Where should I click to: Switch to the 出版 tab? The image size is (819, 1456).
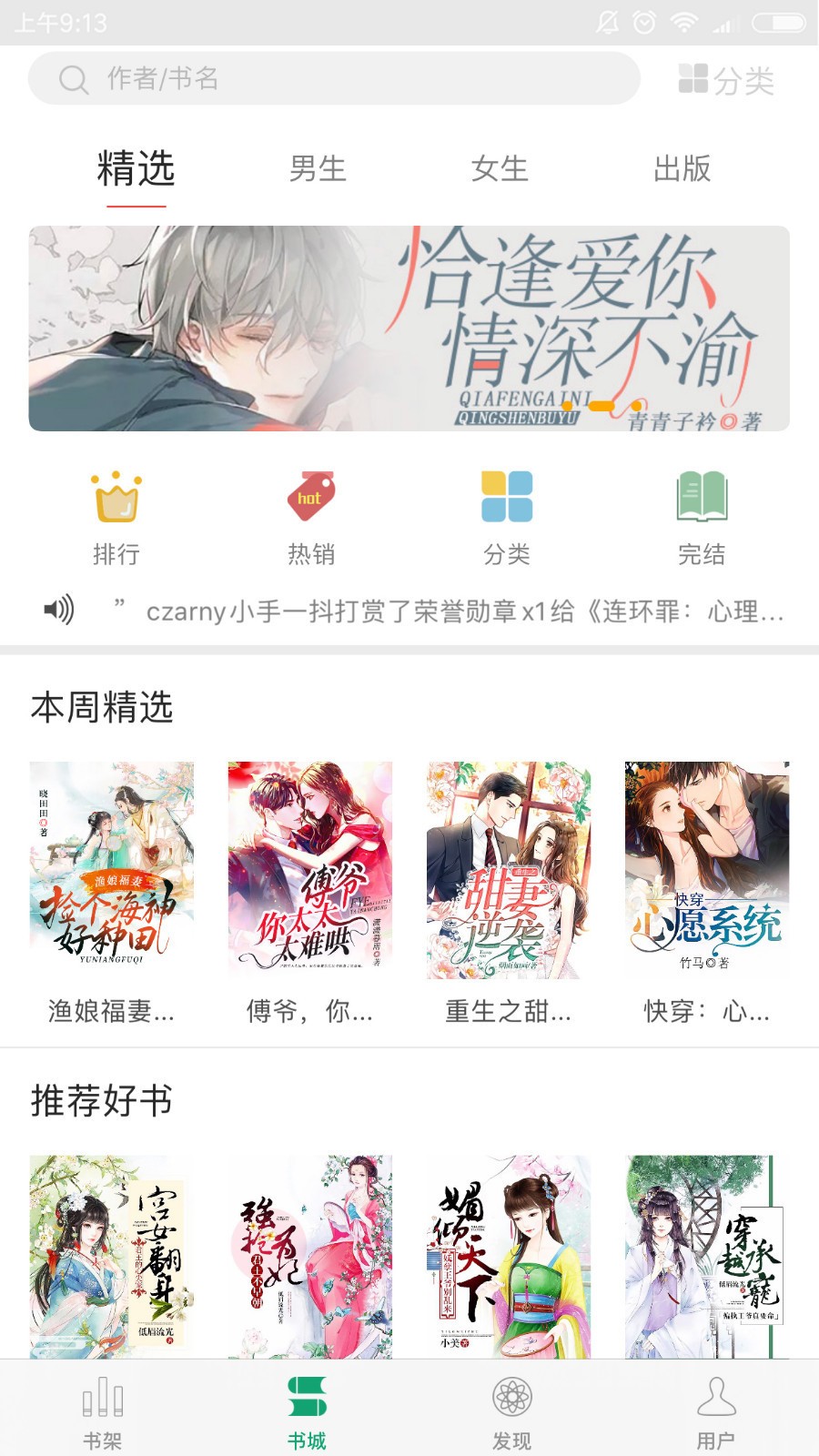[682, 168]
